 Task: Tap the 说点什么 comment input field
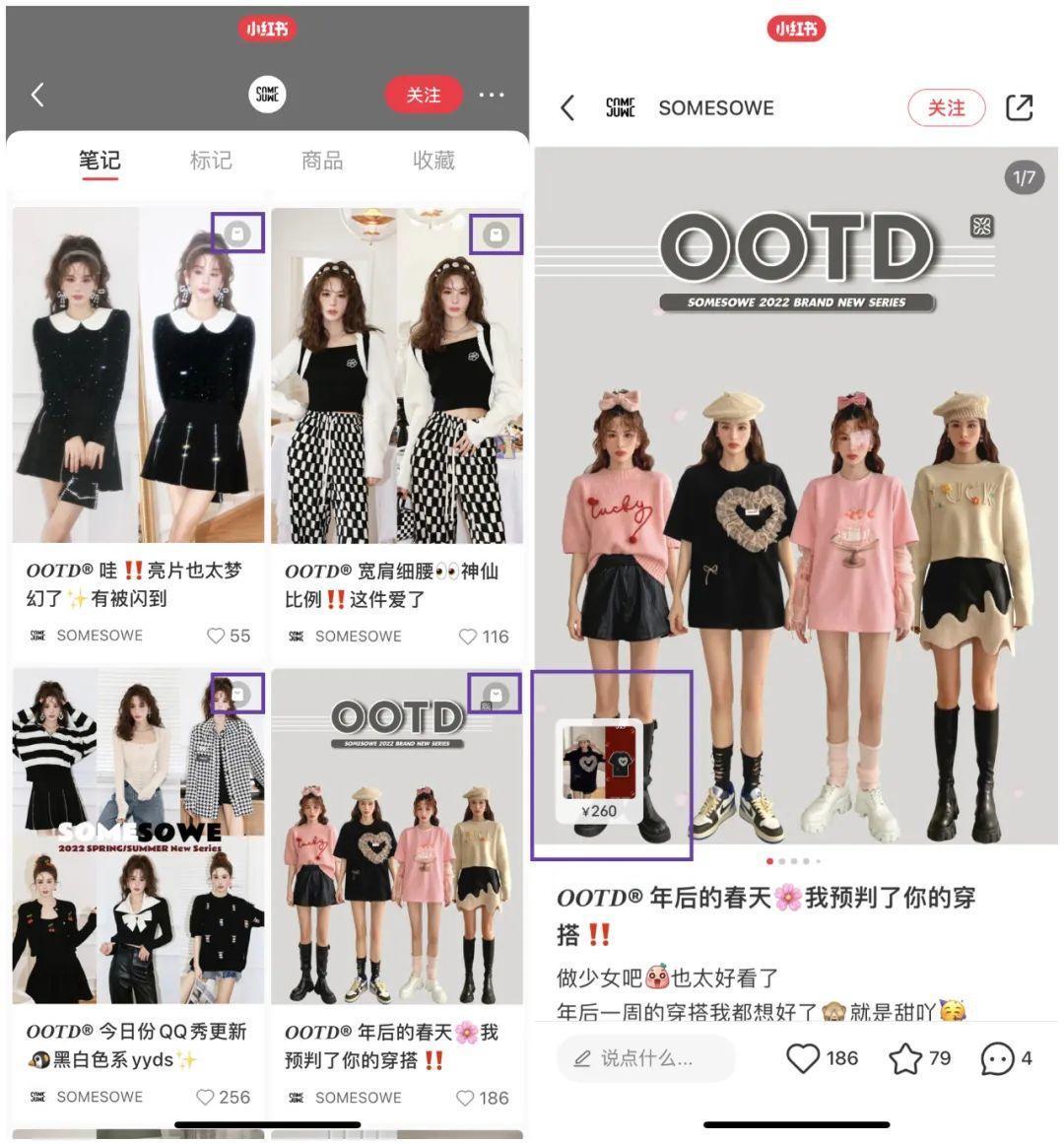tap(645, 1057)
